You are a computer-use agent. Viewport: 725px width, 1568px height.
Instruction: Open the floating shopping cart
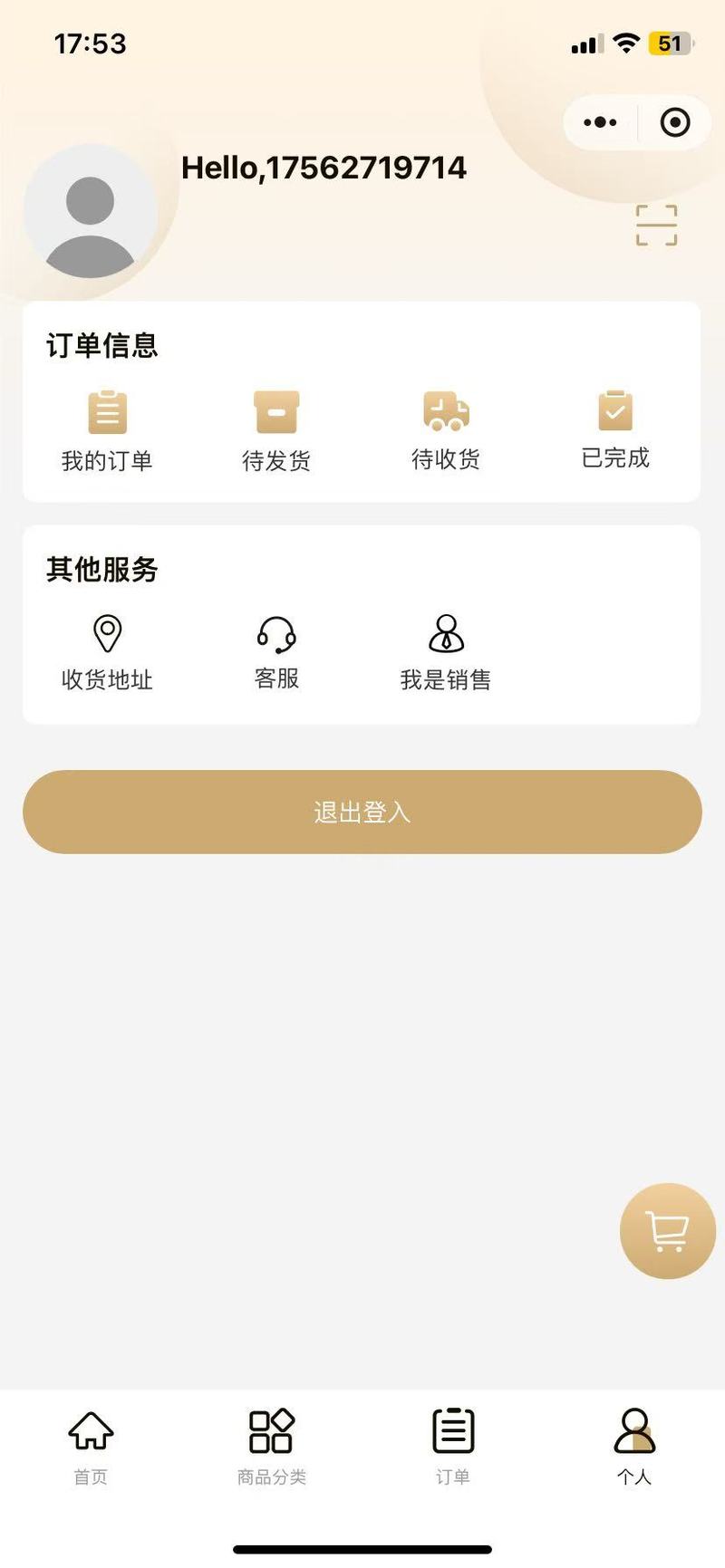(668, 1231)
